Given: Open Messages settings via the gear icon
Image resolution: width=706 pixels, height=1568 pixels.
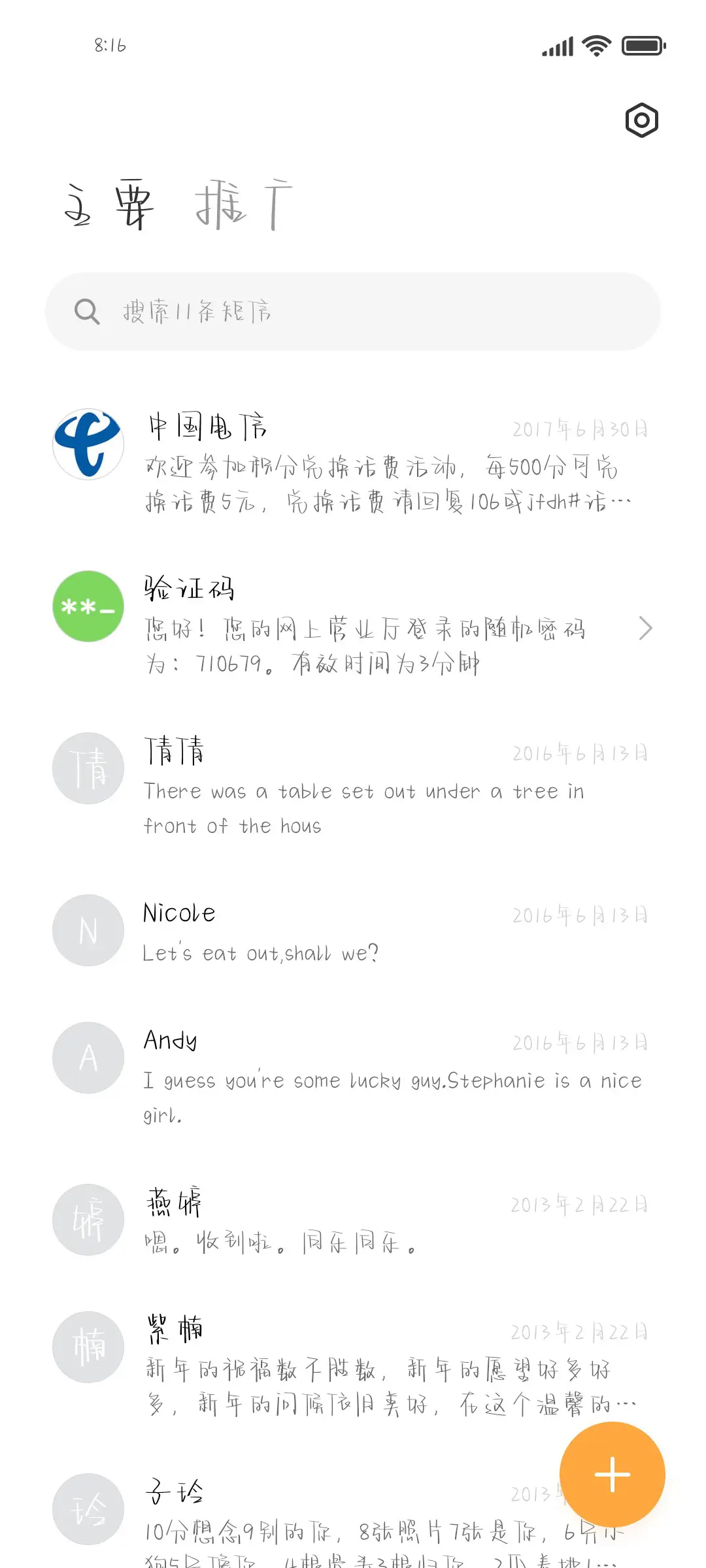Looking at the screenshot, I should [641, 120].
